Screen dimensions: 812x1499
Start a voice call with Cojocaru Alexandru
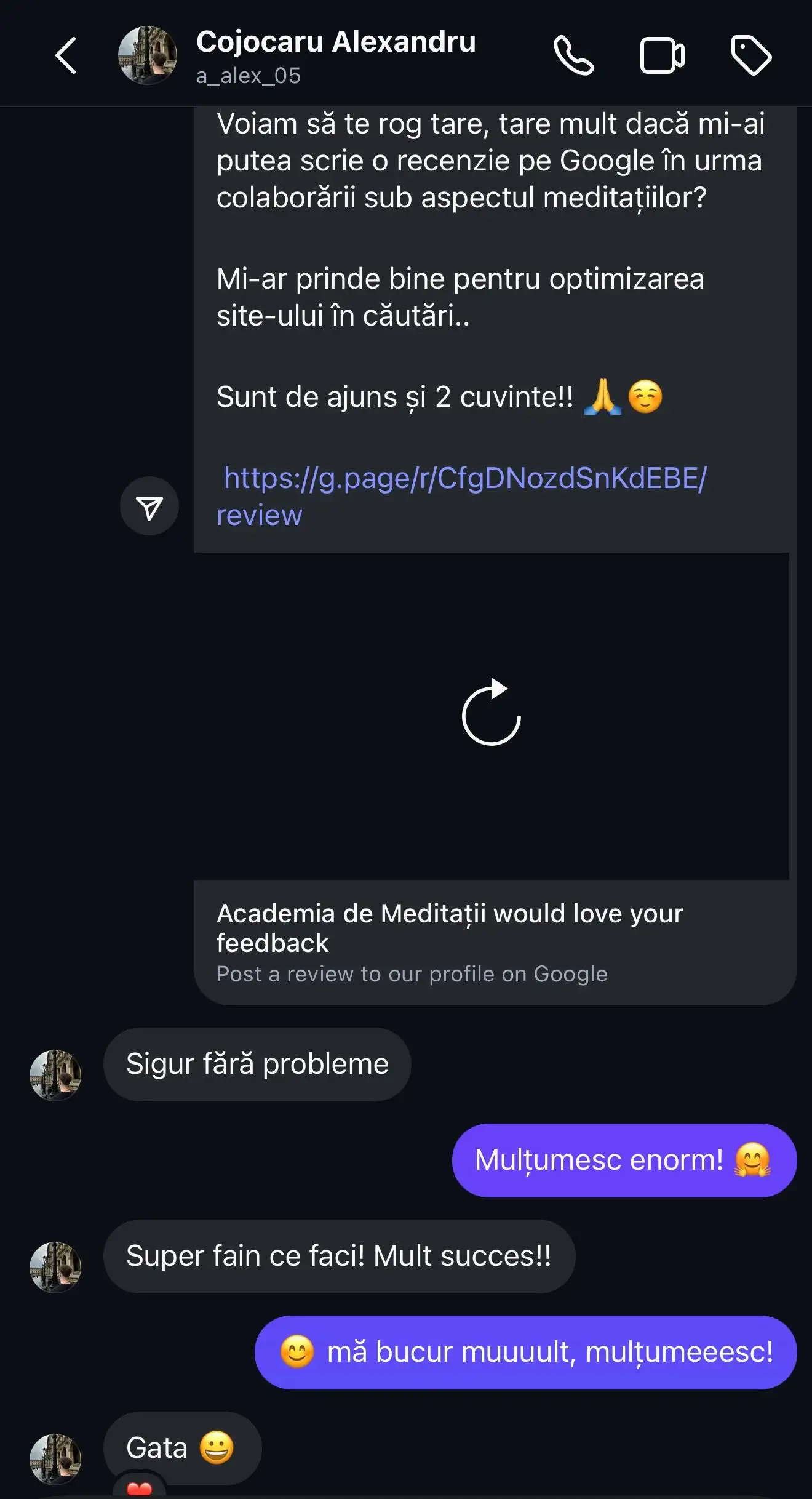[x=573, y=55]
